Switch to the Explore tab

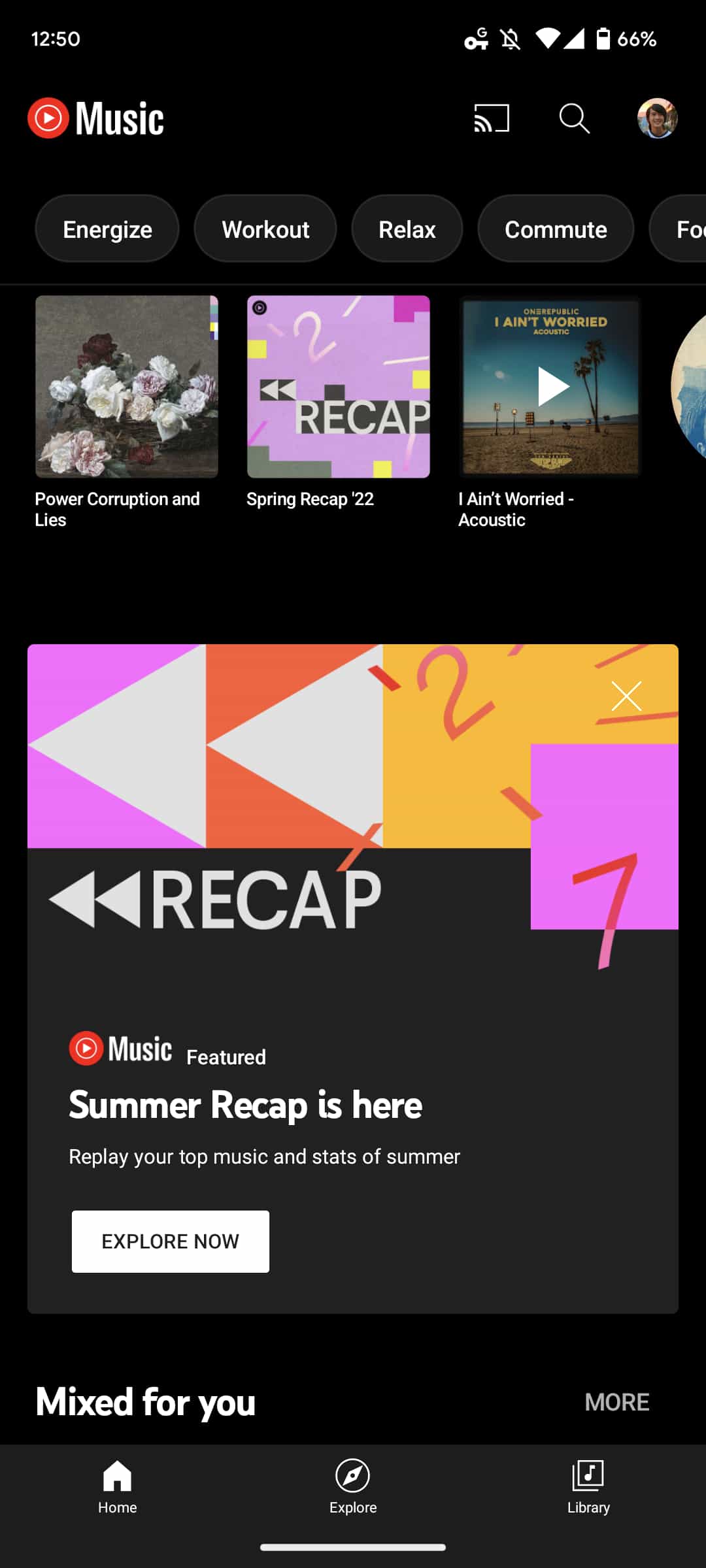tap(353, 1486)
